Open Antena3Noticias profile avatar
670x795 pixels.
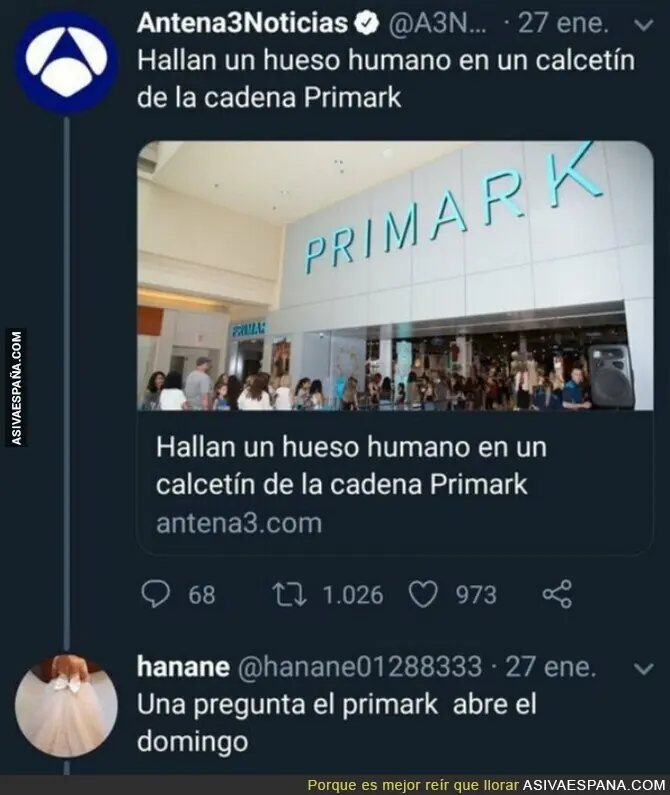pos(67,61)
